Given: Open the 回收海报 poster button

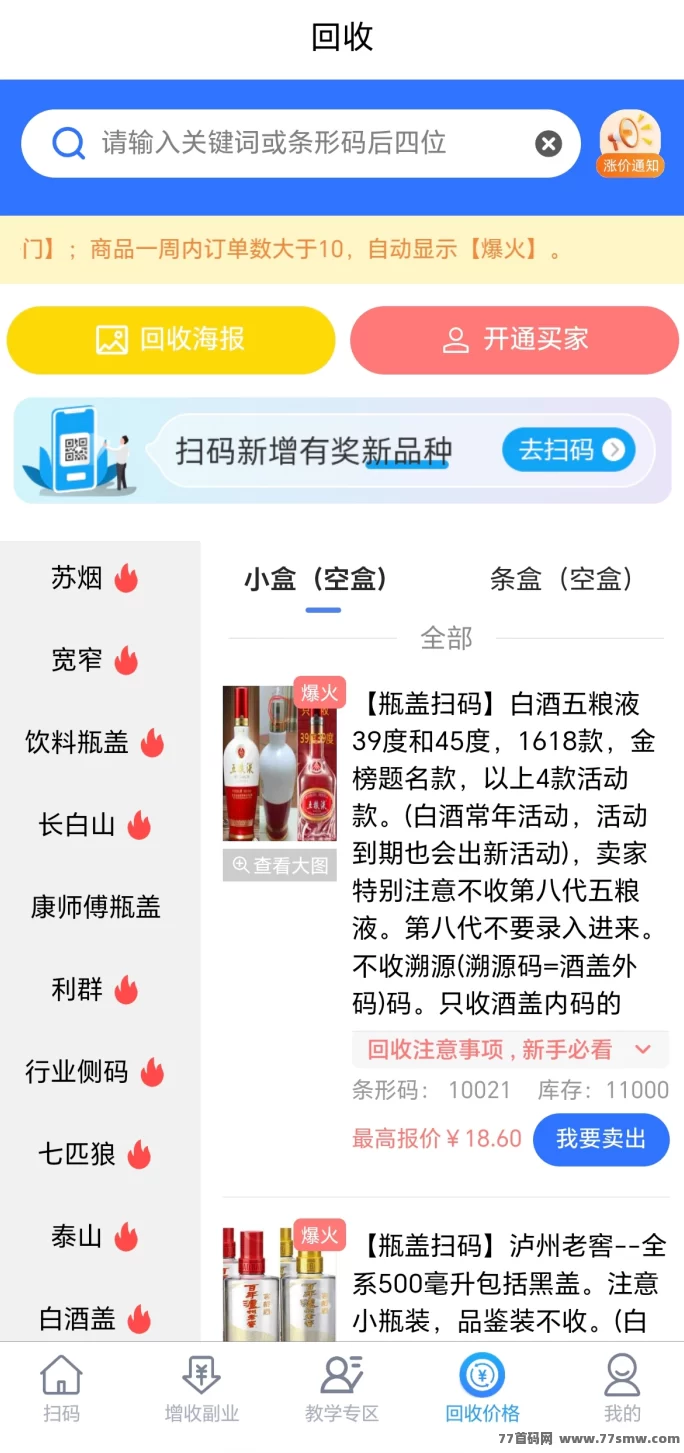Looking at the screenshot, I should 171,340.
